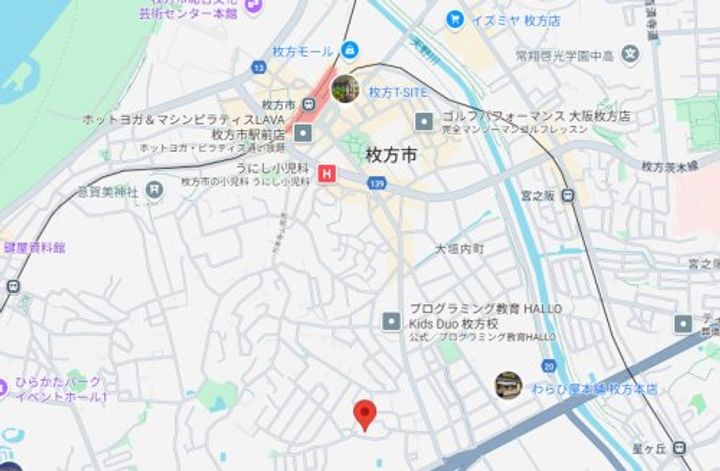Open the 枚方T-SITE place marker
720x471 pixels.
click(345, 88)
